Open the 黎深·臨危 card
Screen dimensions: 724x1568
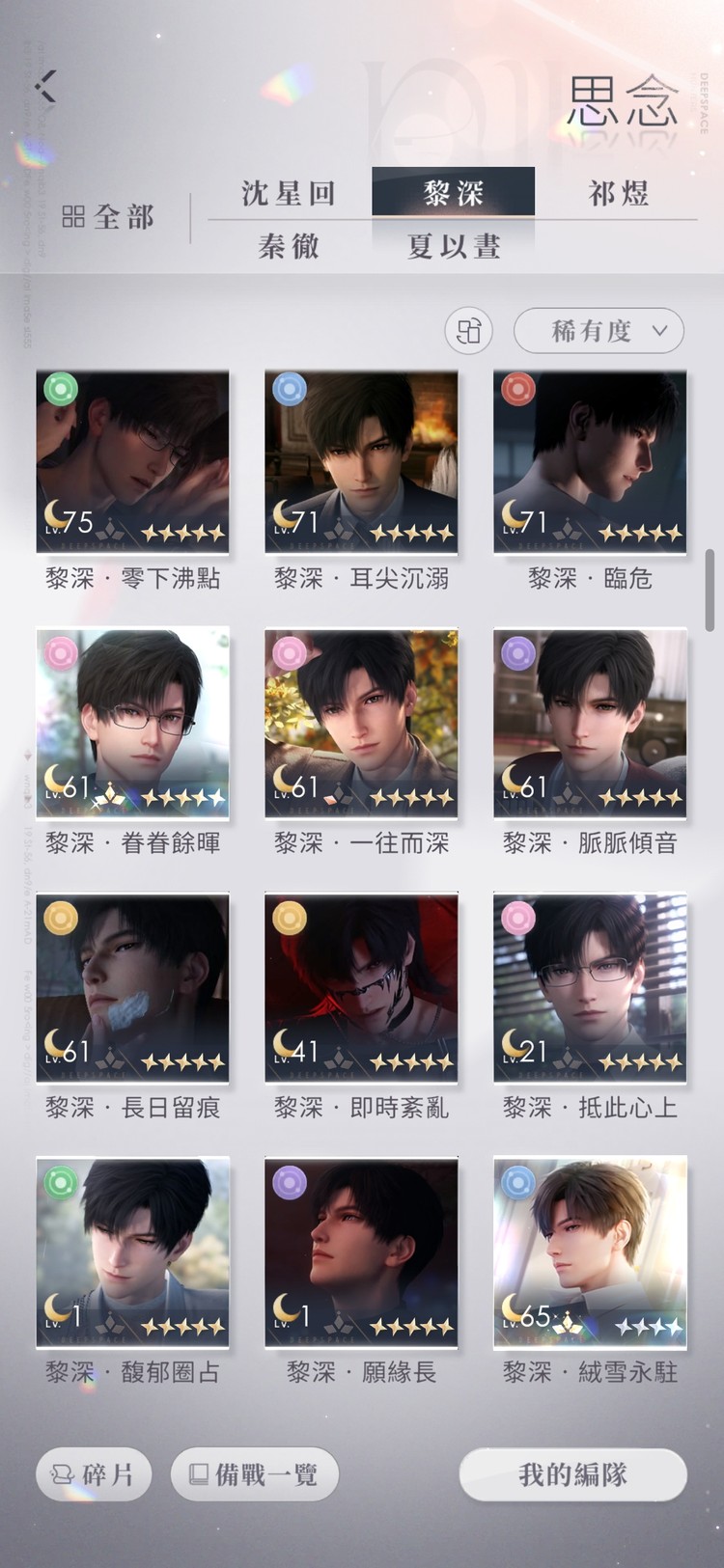point(590,461)
